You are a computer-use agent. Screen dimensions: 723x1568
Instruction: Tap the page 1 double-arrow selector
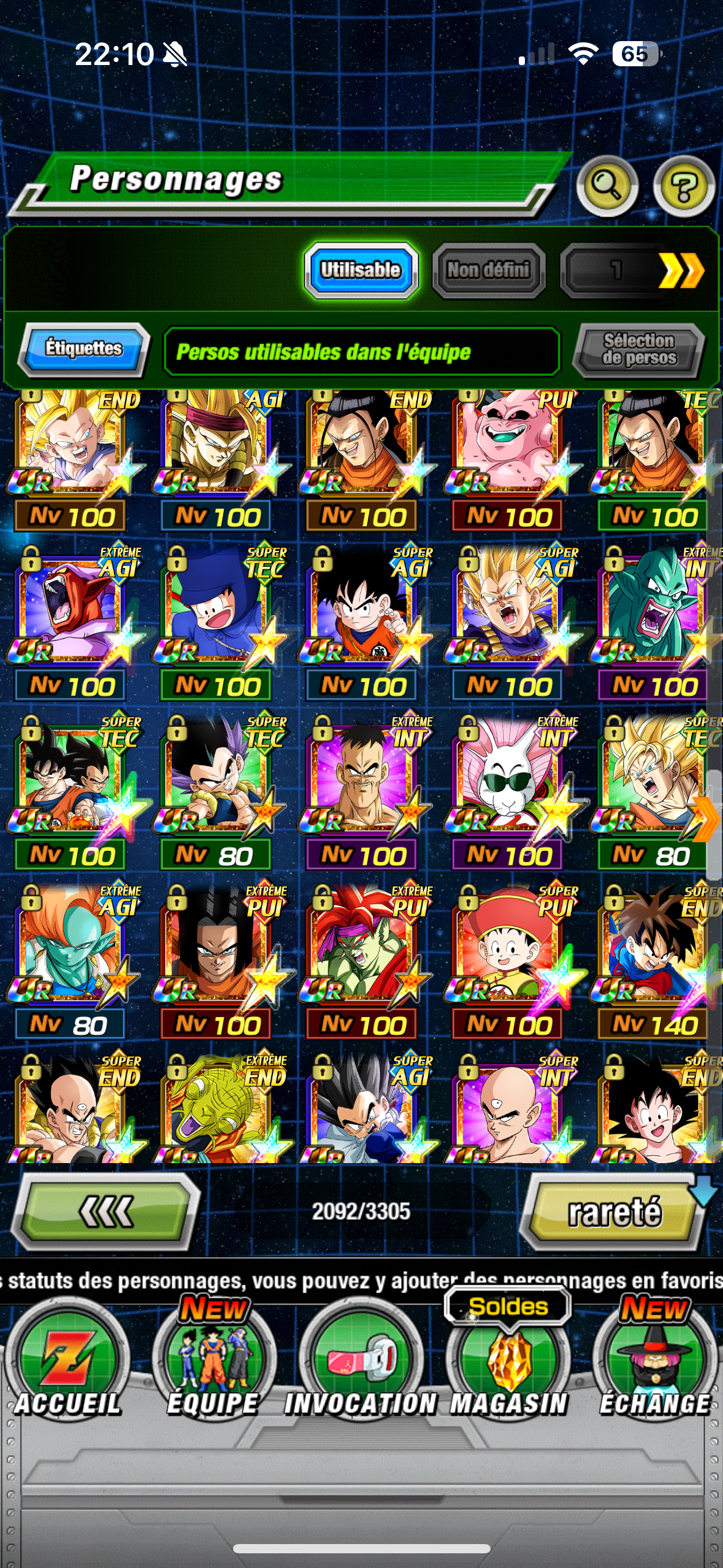pos(635,270)
